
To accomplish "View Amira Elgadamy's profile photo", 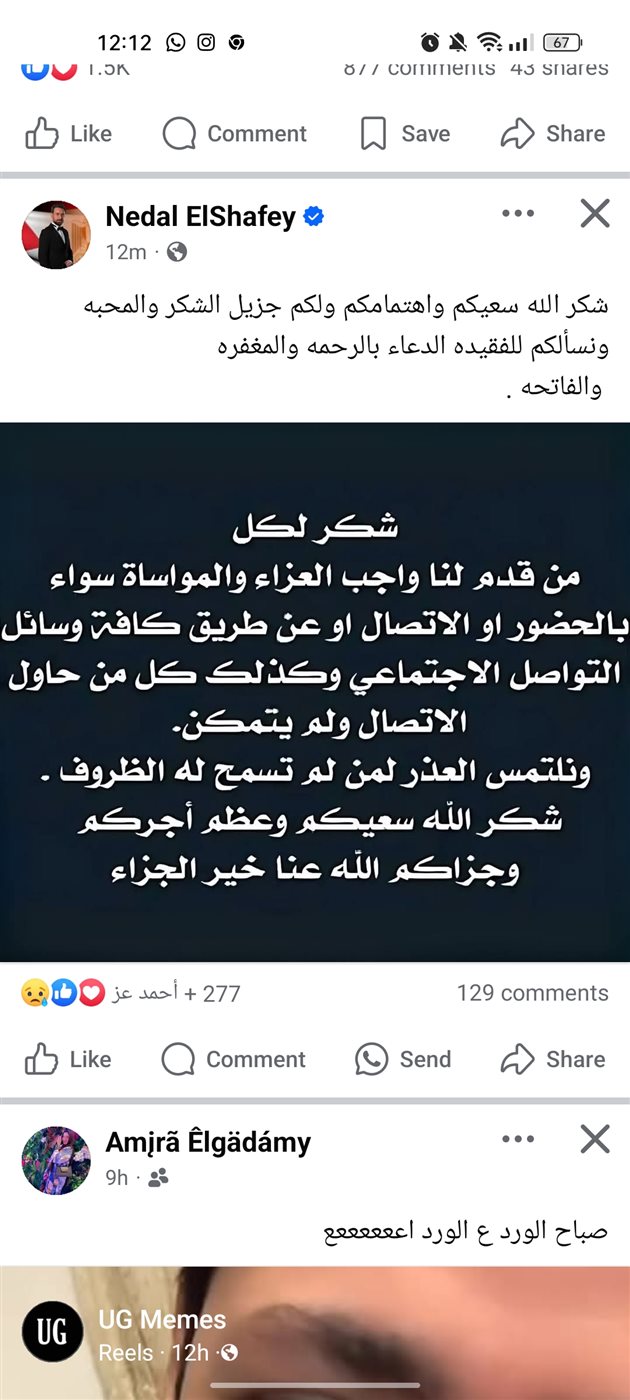I will click(56, 1160).
